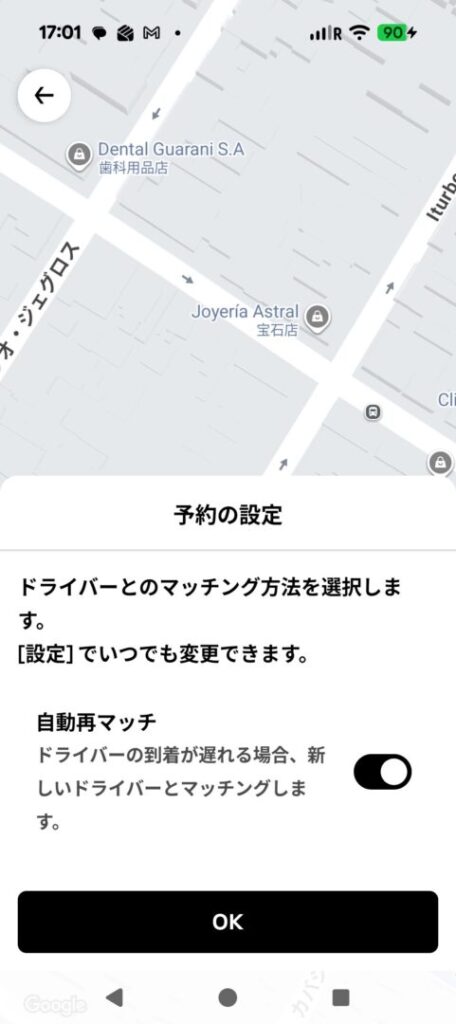Confirm settings with the OK button
Viewport: 456px width, 1024px height.
click(x=227, y=921)
